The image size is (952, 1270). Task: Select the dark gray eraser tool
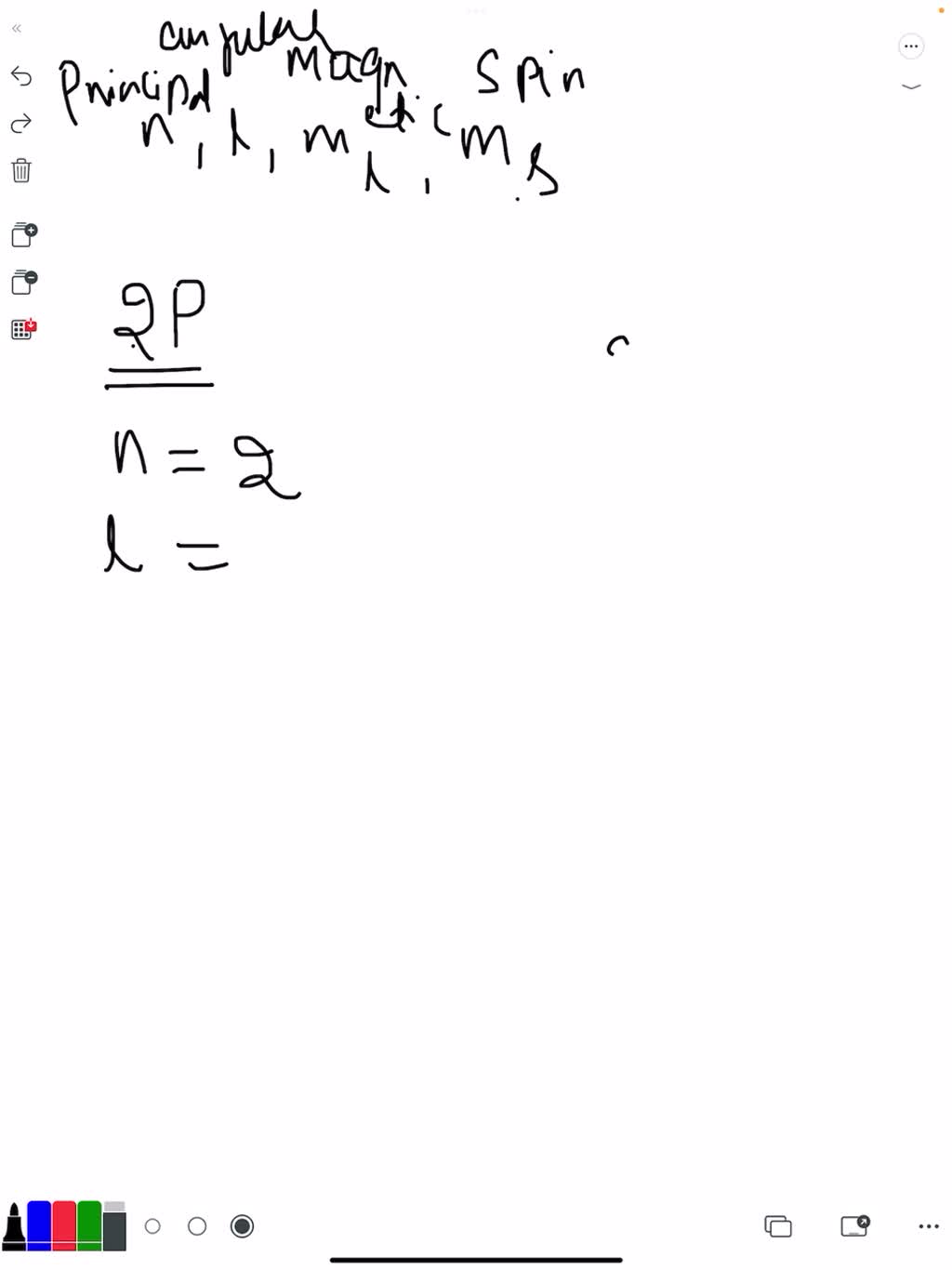point(114,1226)
